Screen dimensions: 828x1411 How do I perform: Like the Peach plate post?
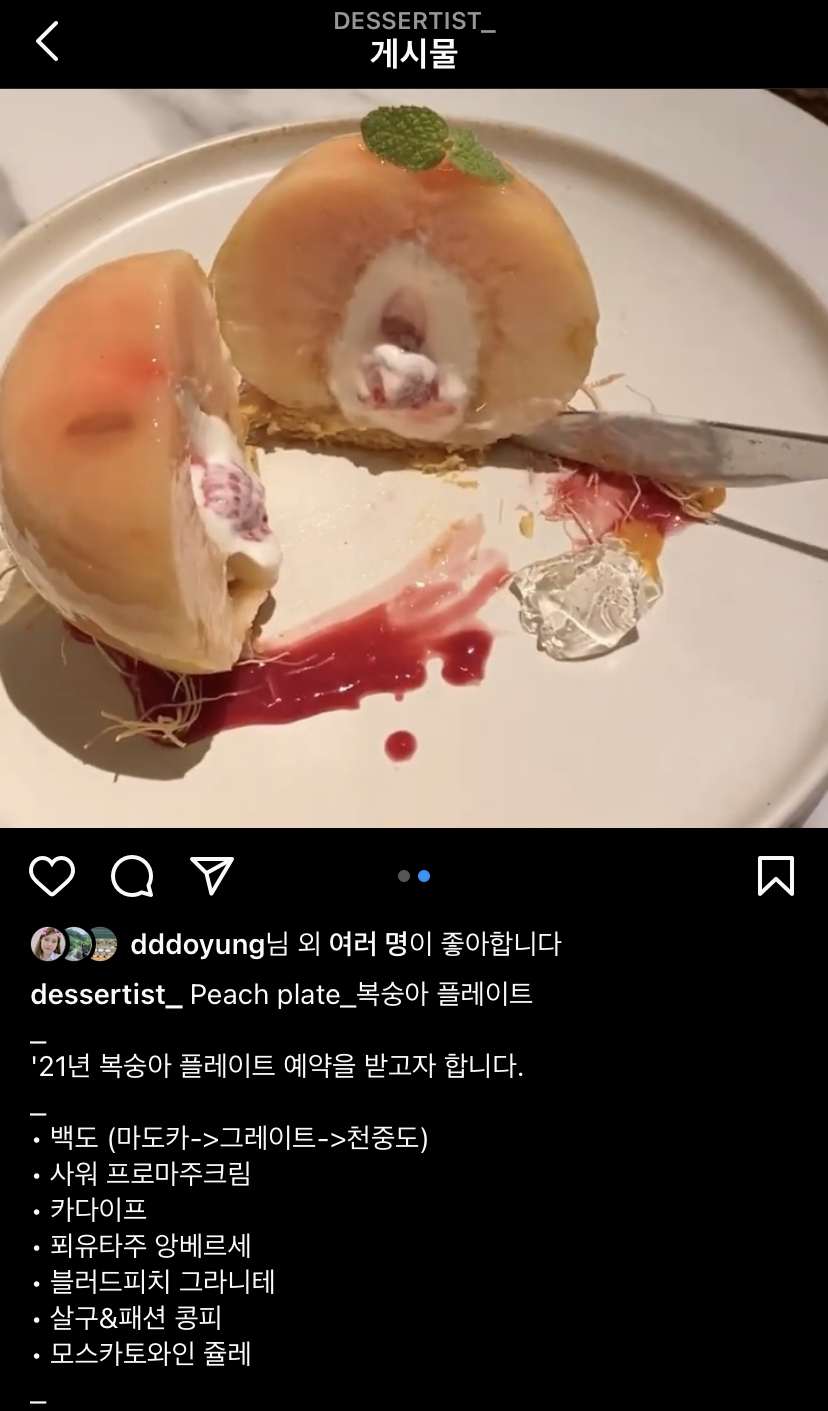pyautogui.click(x=52, y=876)
